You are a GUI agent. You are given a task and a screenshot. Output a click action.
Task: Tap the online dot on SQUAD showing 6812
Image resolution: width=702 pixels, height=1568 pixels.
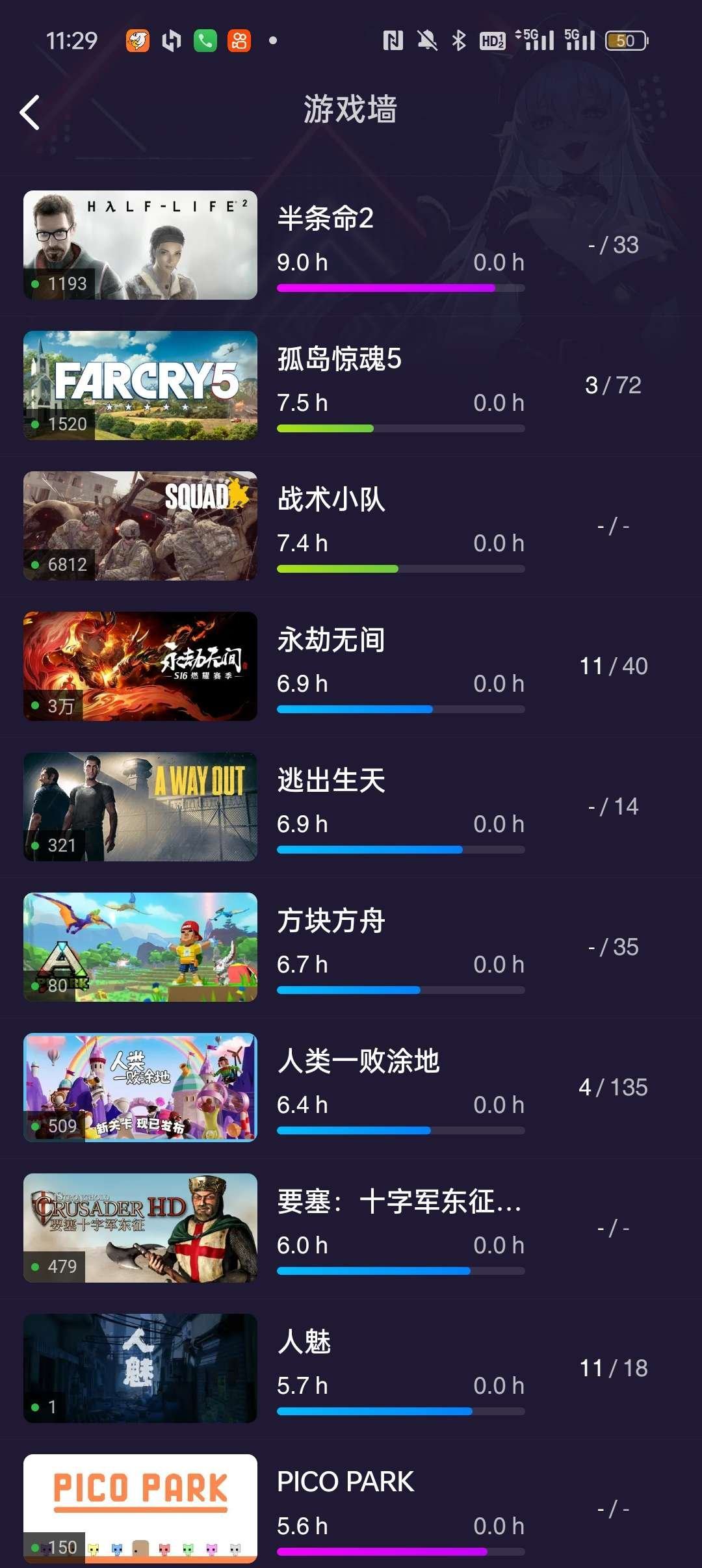point(36,564)
